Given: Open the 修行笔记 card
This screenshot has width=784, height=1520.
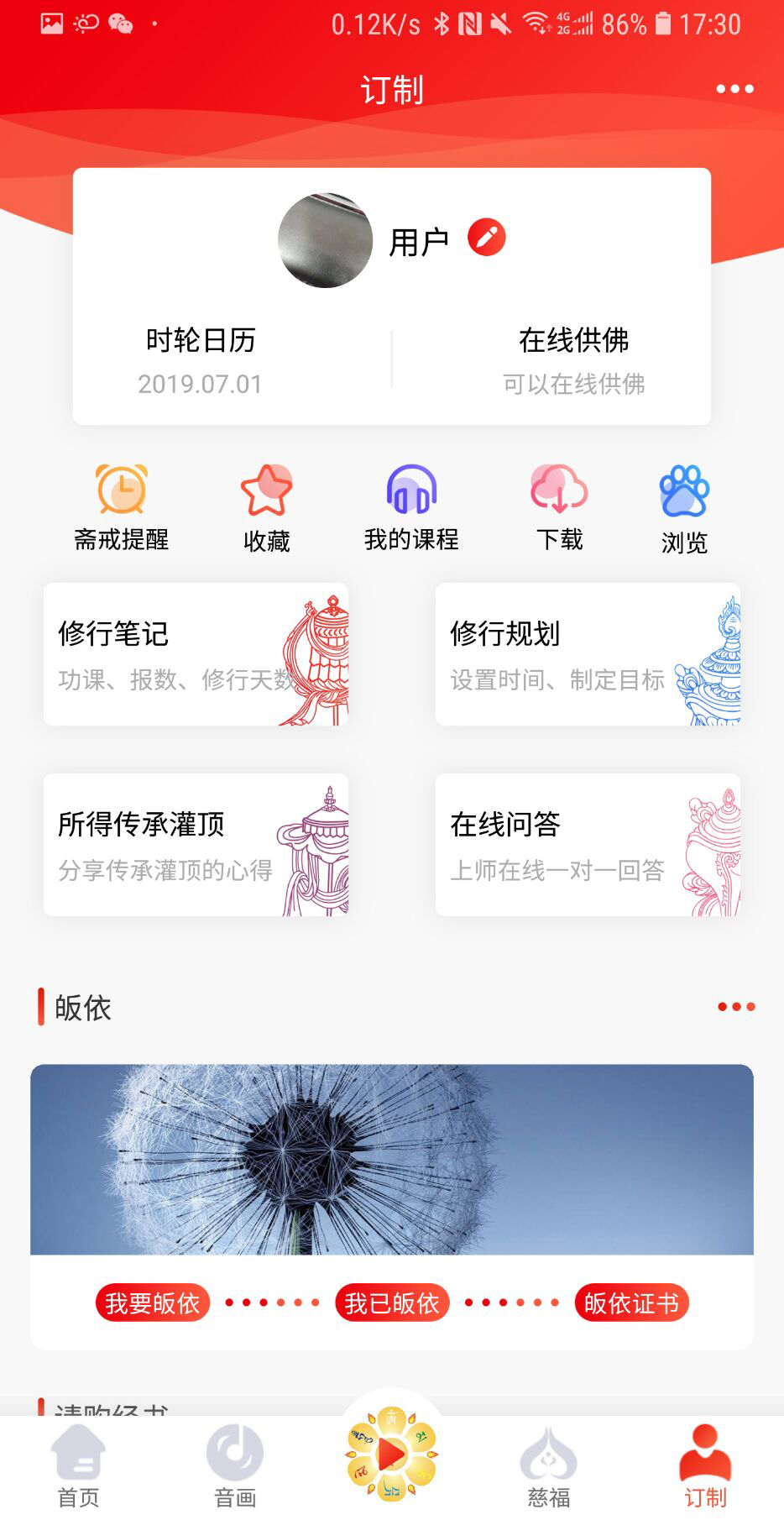Looking at the screenshot, I should (x=196, y=654).
